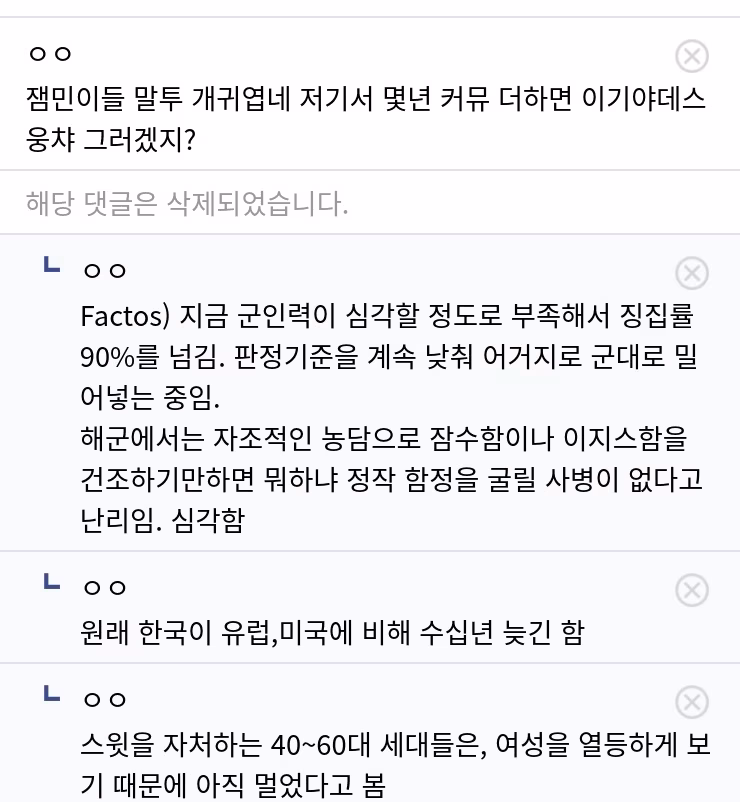The height and width of the screenshot is (802, 740).
Task: Delete the reply starting with 스윗을 자처하는
Action: tap(691, 703)
